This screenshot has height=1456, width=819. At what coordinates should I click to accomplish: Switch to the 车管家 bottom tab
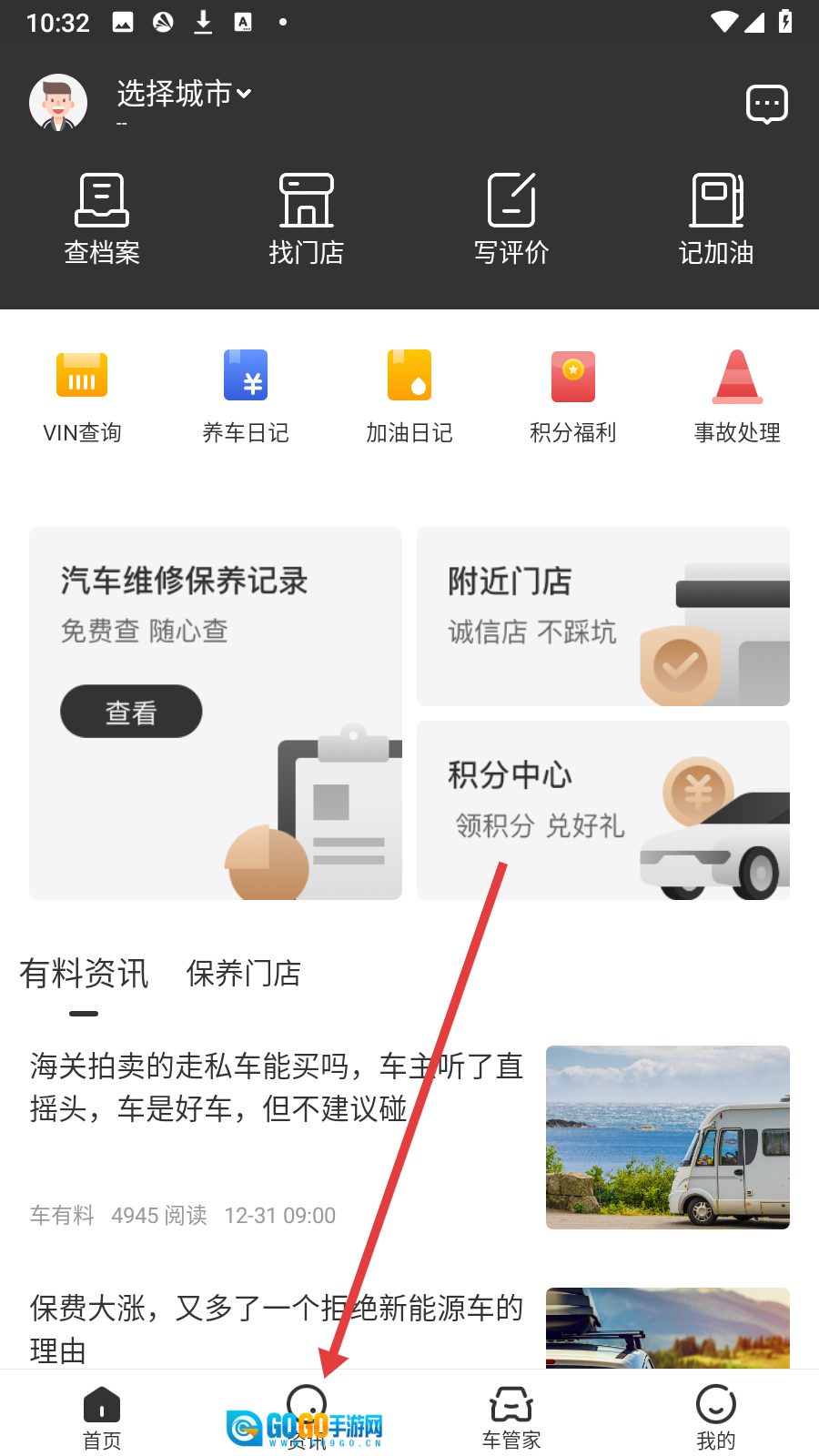click(511, 1417)
